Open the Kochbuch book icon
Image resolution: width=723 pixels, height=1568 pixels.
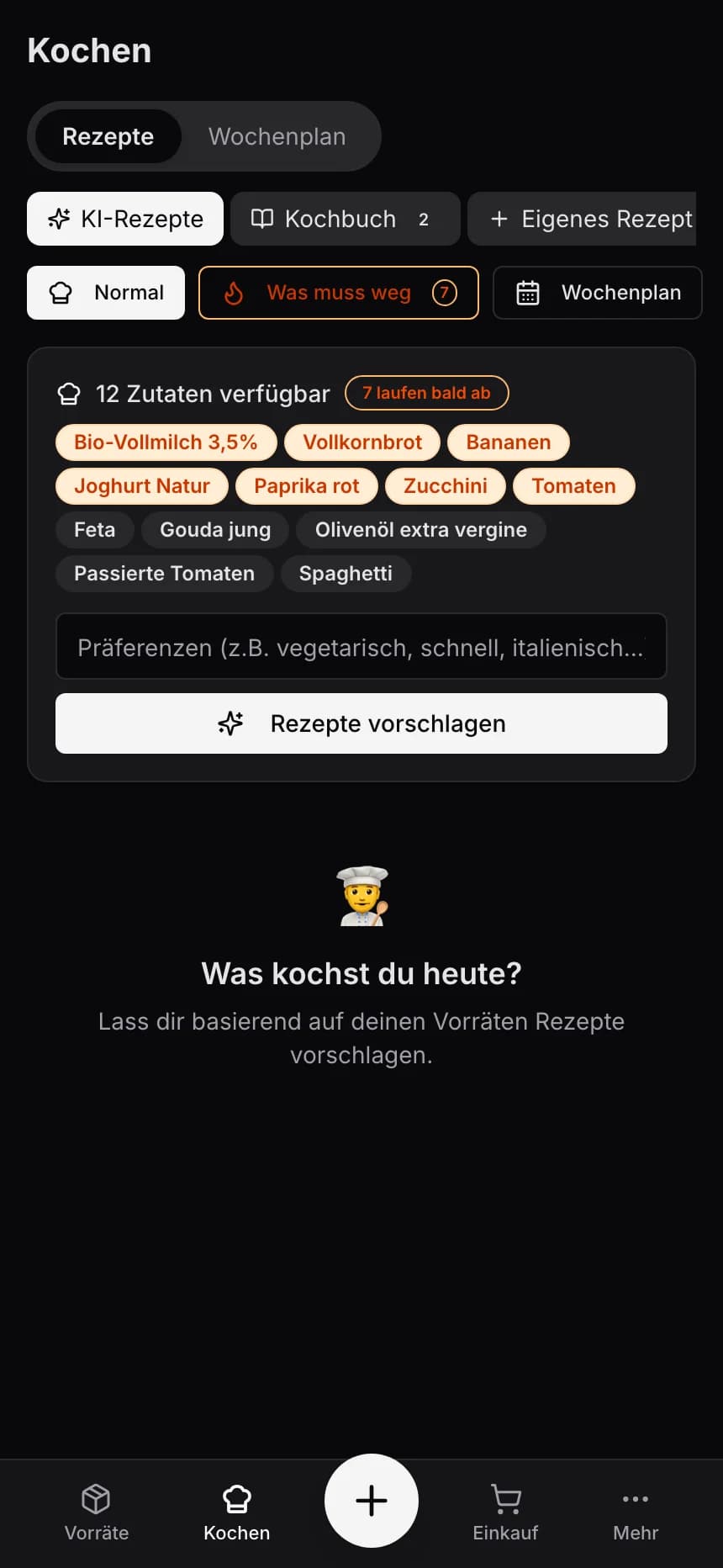pos(262,219)
